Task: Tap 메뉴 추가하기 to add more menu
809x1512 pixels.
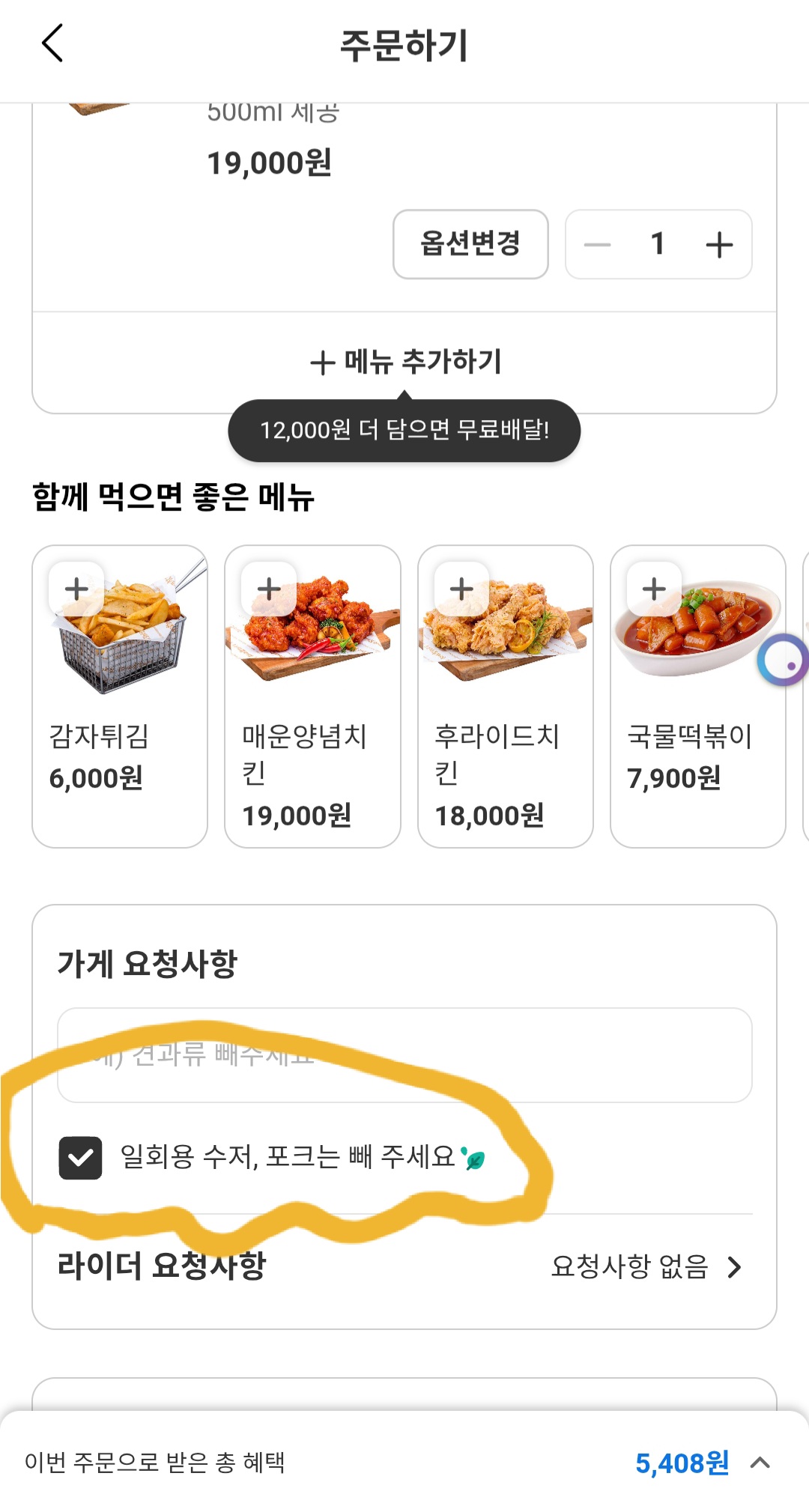Action: 404,362
